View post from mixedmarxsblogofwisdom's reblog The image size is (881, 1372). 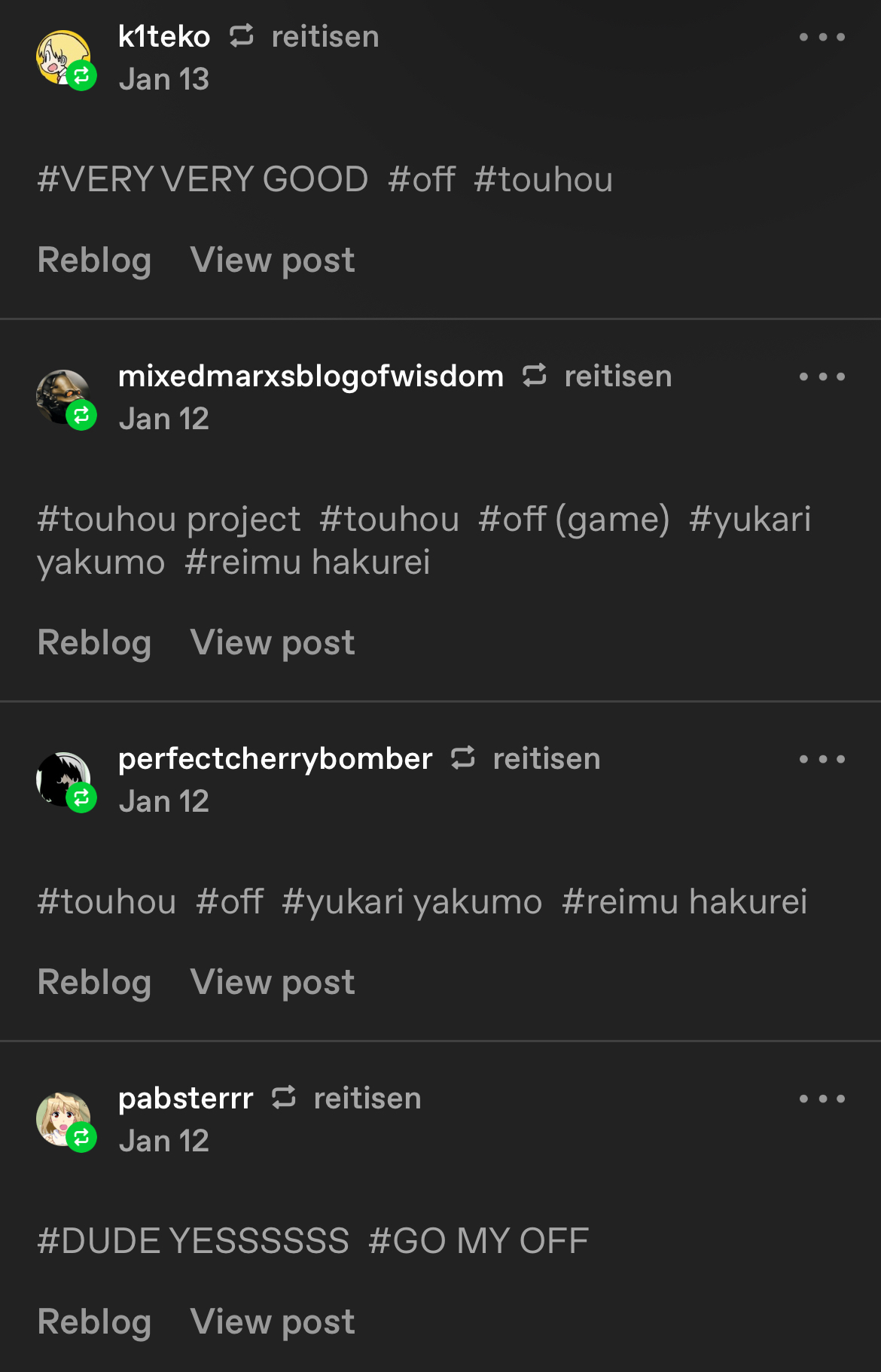[272, 643]
